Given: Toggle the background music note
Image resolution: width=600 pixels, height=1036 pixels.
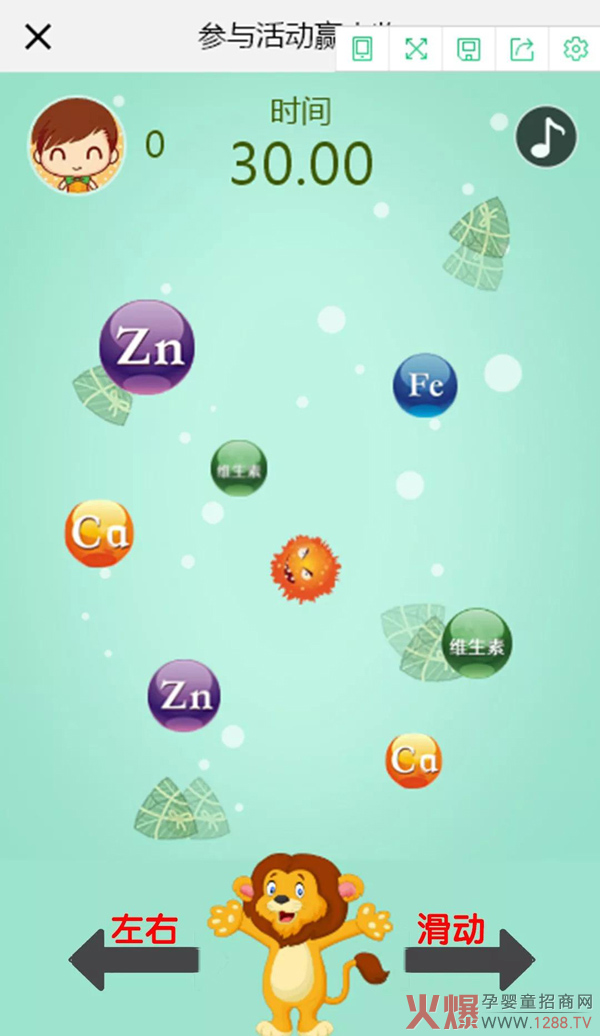Looking at the screenshot, I should [x=546, y=137].
